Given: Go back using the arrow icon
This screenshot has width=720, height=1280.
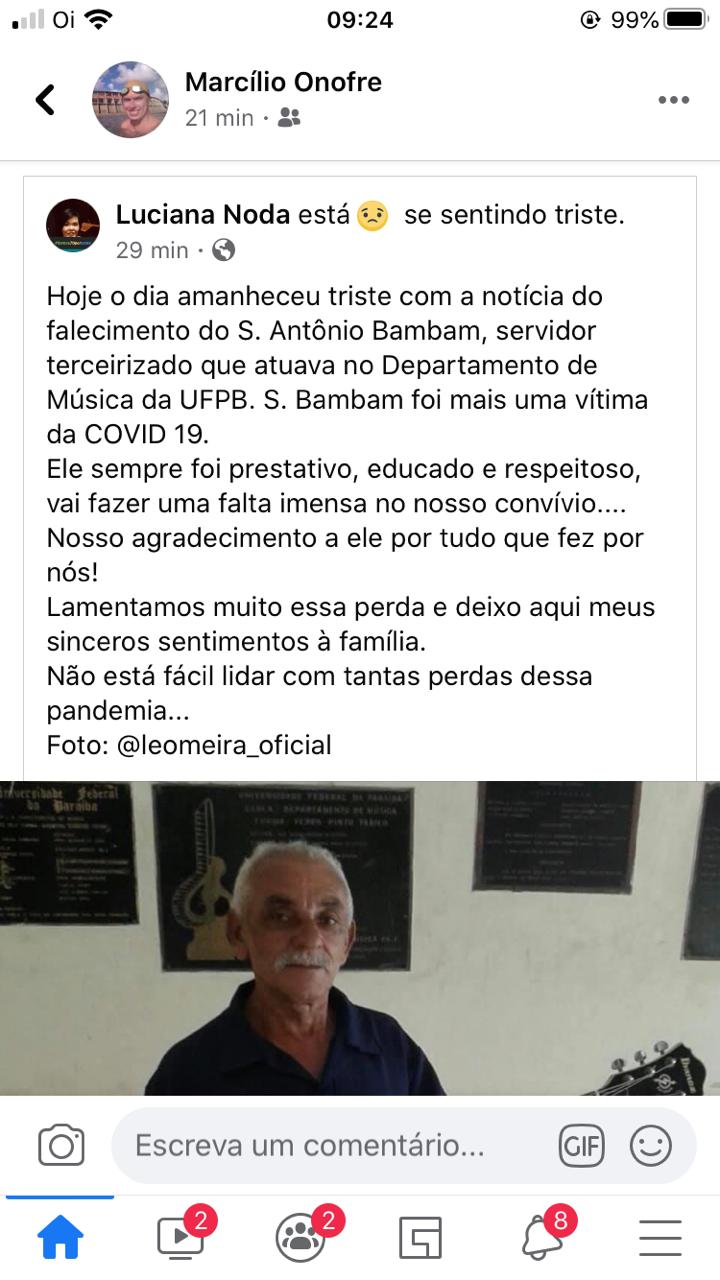Looking at the screenshot, I should click(45, 99).
